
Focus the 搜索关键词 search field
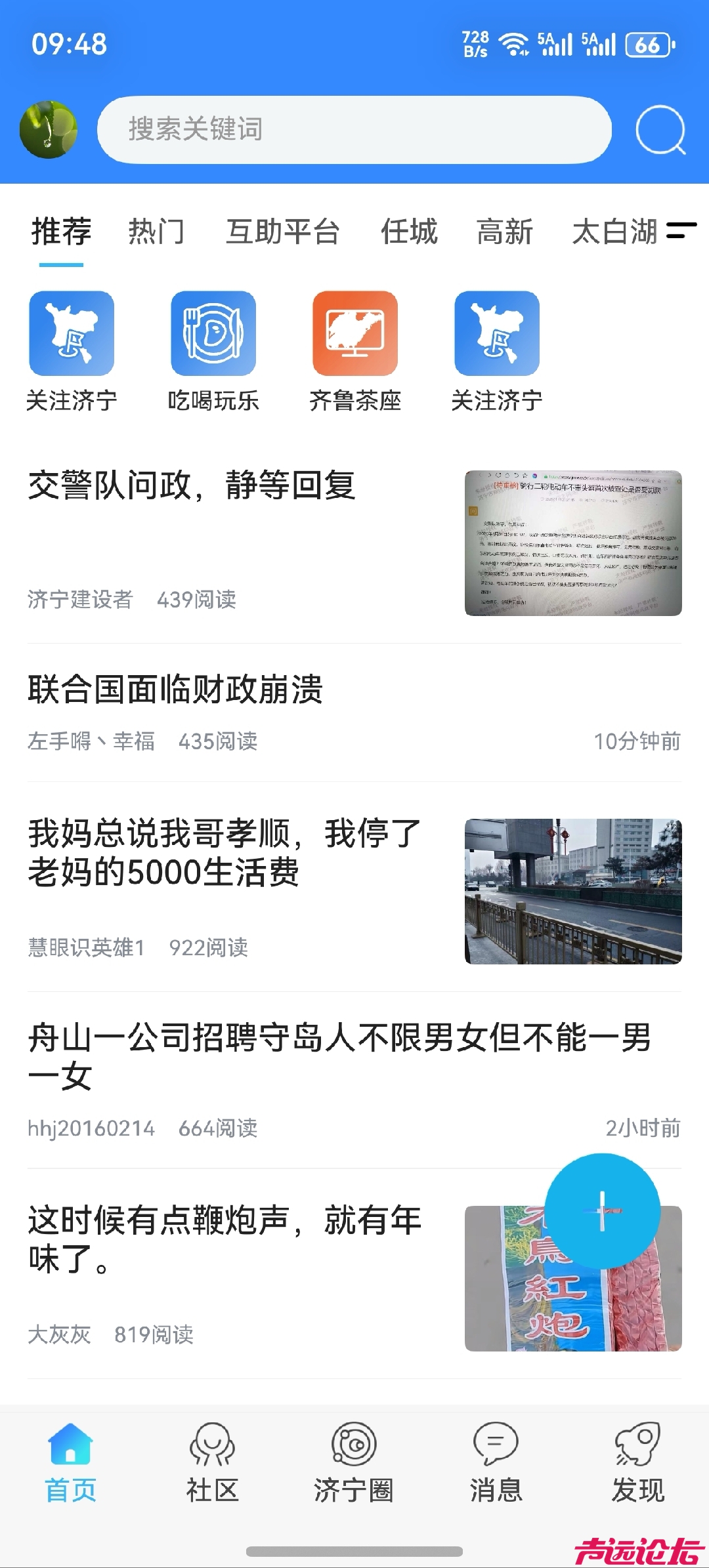pyautogui.click(x=354, y=130)
